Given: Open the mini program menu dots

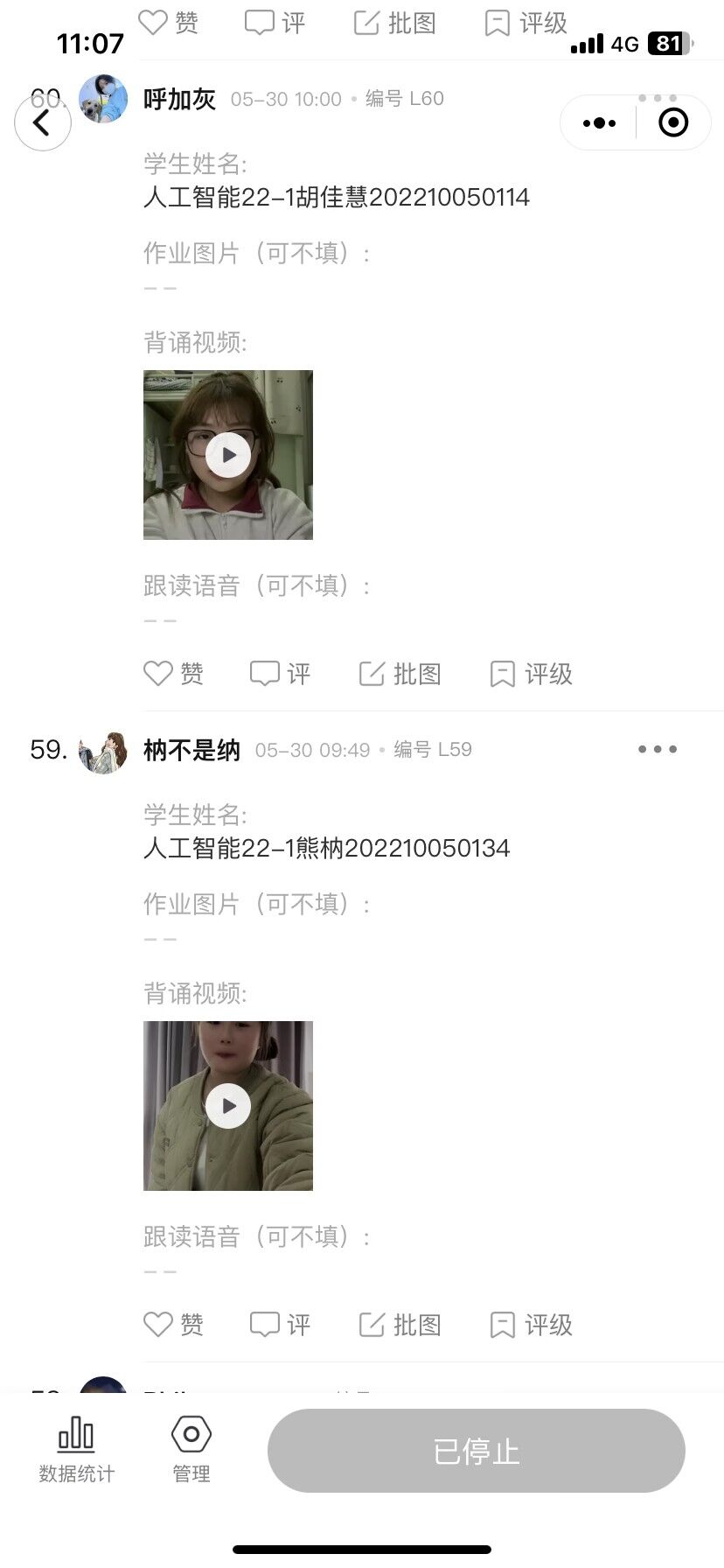Looking at the screenshot, I should [599, 123].
